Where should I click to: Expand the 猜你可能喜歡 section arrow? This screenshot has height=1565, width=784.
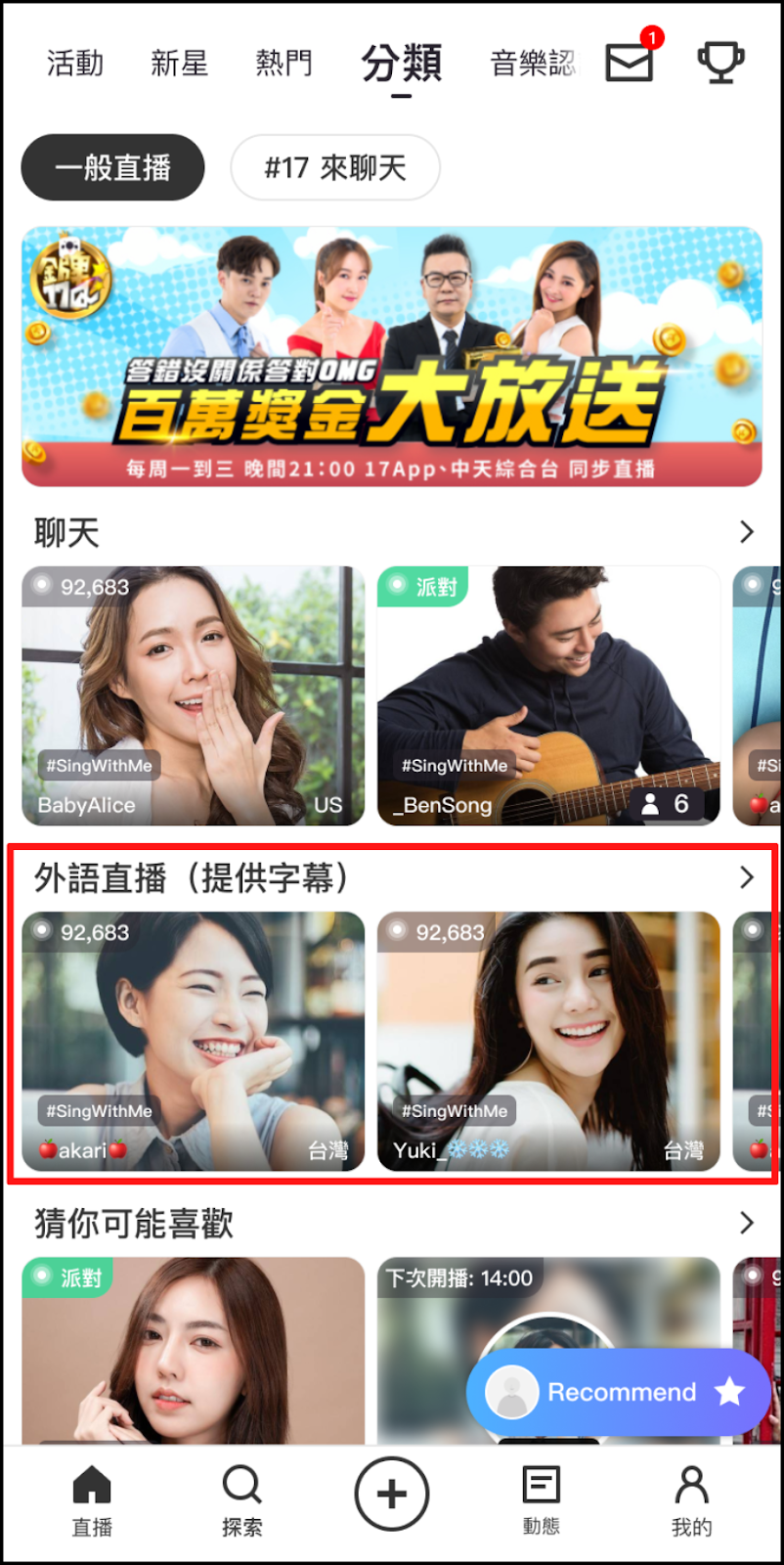tap(747, 1223)
